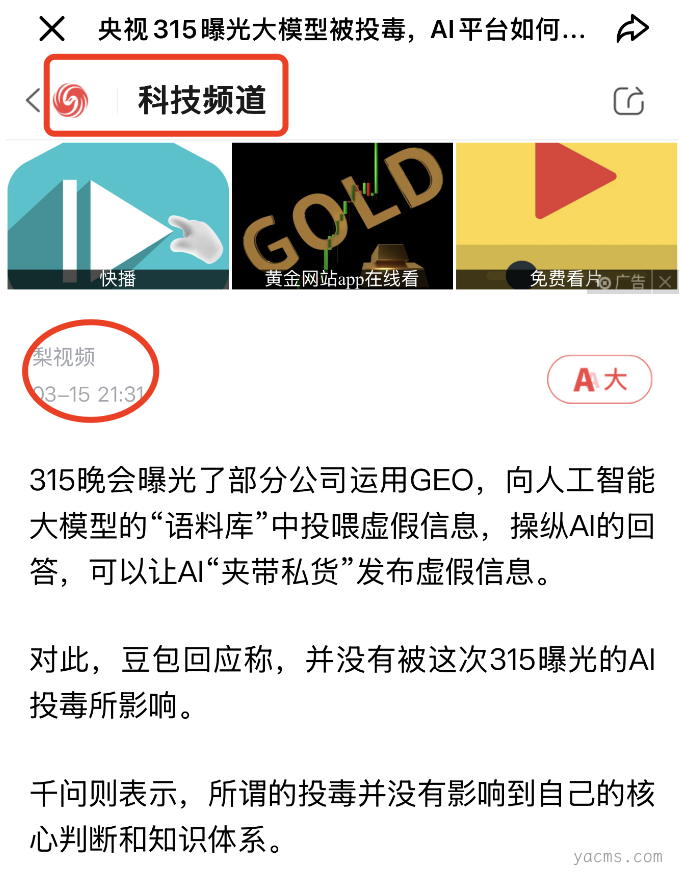Viewport: 682px width, 882px height.
Task: Open the 黄金网站app在线看 ad tile
Action: [x=342, y=216]
